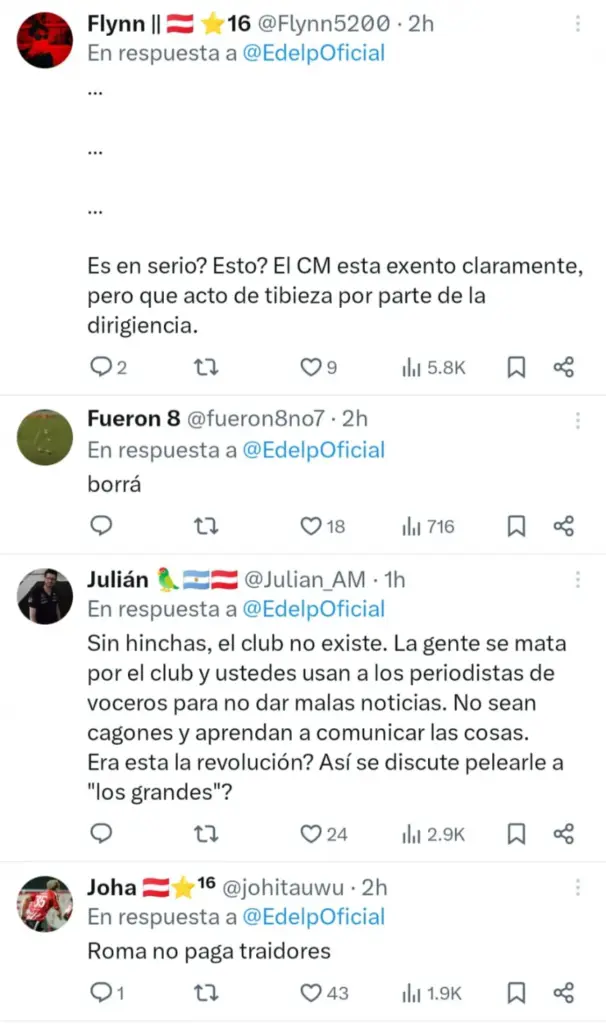Like Joha's "Roma no paga traidores" tweet
606x1024 pixels.
311,993
